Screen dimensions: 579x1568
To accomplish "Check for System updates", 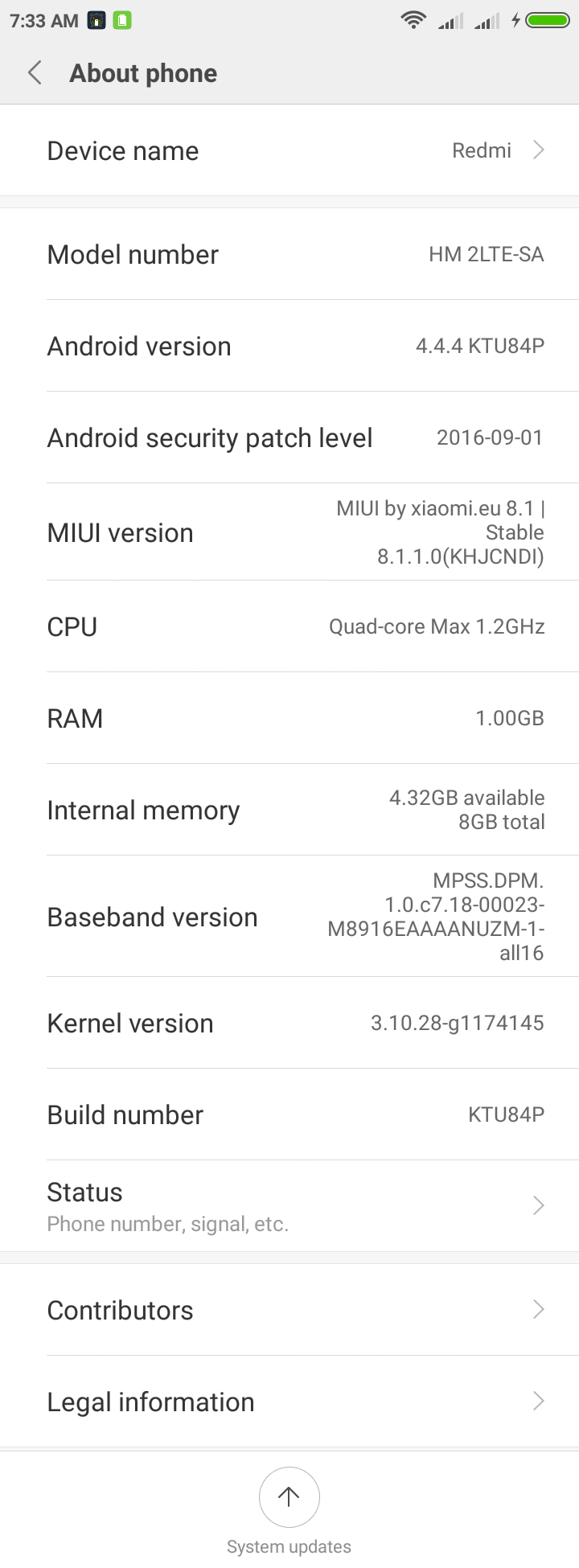I will pos(289,1497).
